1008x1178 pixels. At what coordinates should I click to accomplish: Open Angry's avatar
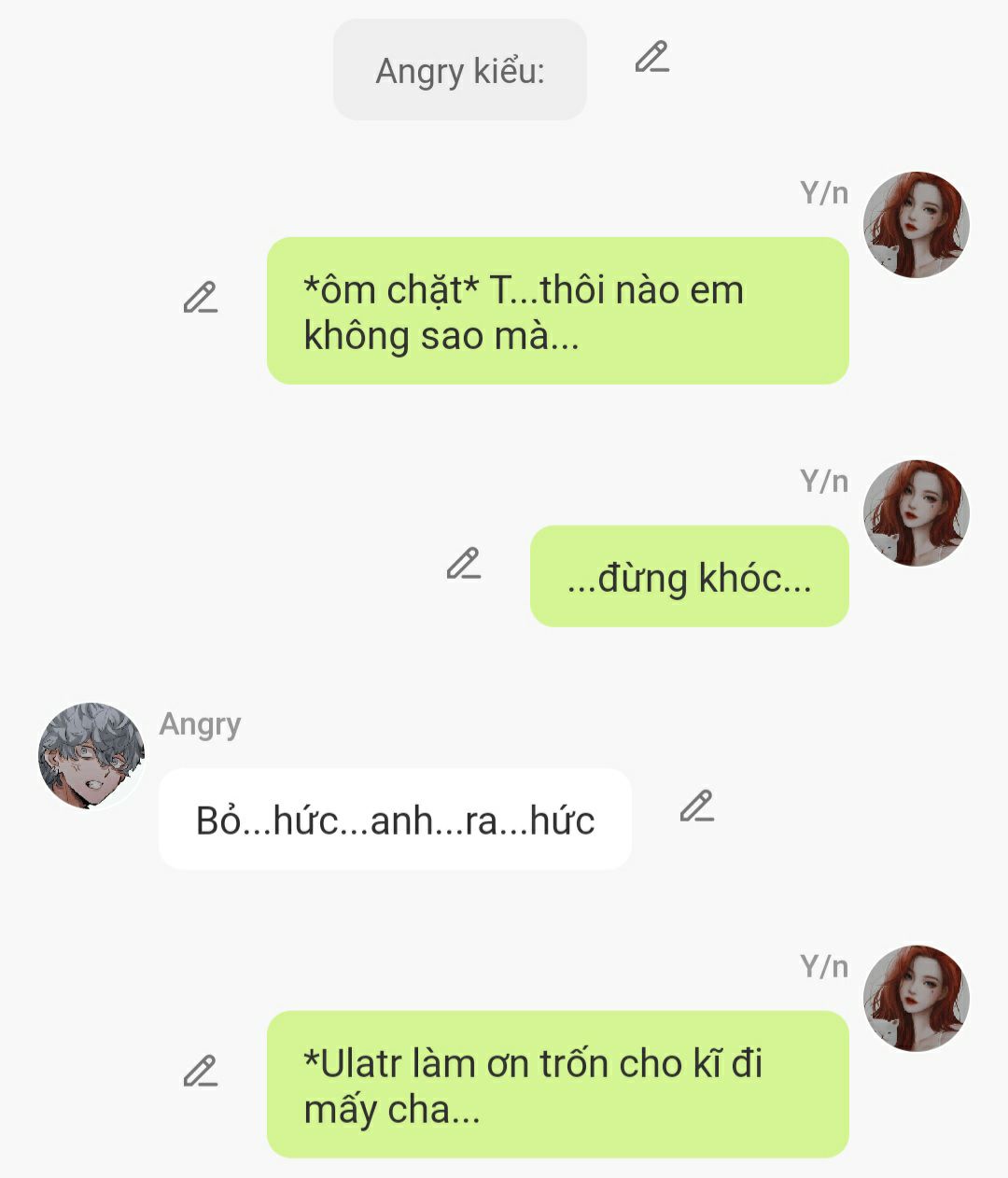(x=91, y=756)
